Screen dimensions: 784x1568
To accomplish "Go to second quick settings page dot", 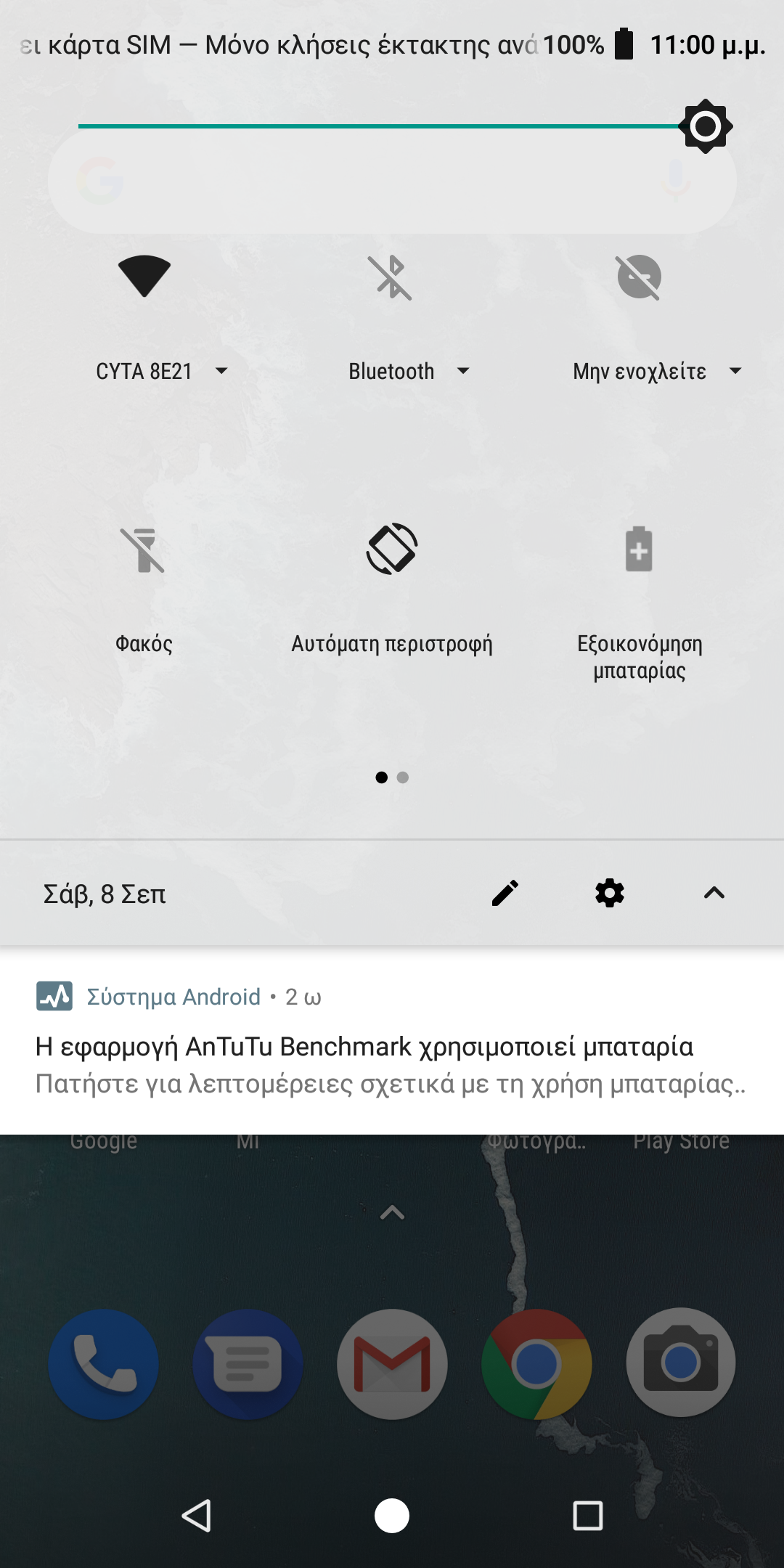I will (403, 777).
